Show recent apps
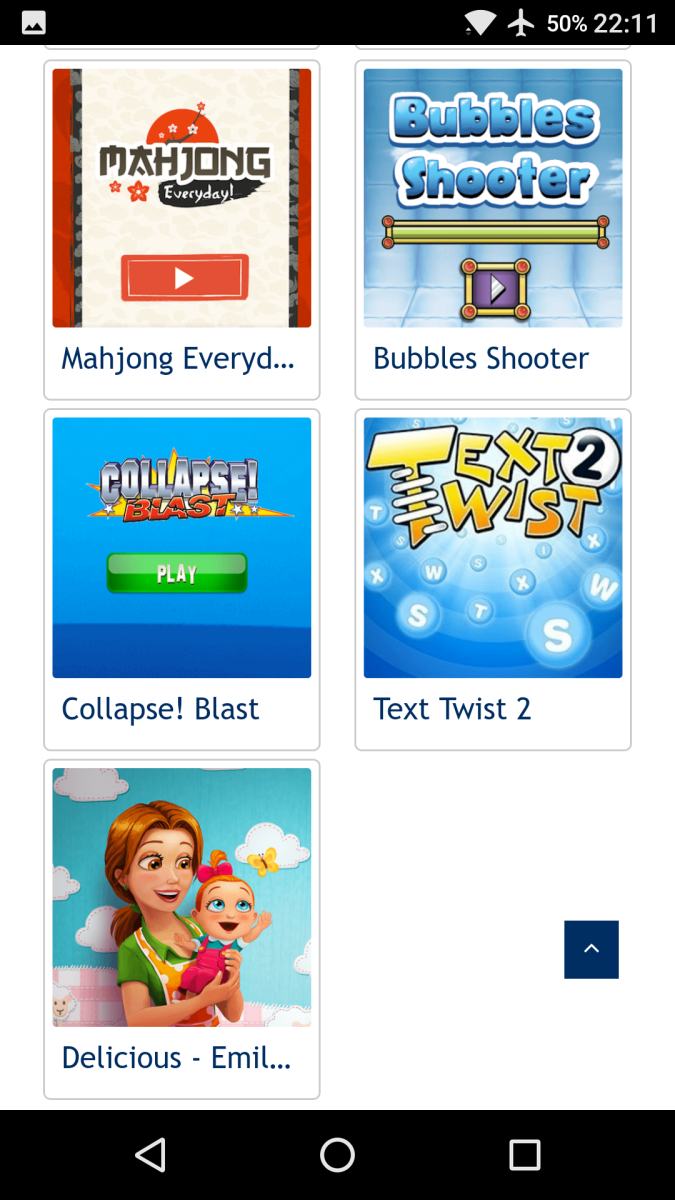The height and width of the screenshot is (1200, 675). click(525, 1155)
